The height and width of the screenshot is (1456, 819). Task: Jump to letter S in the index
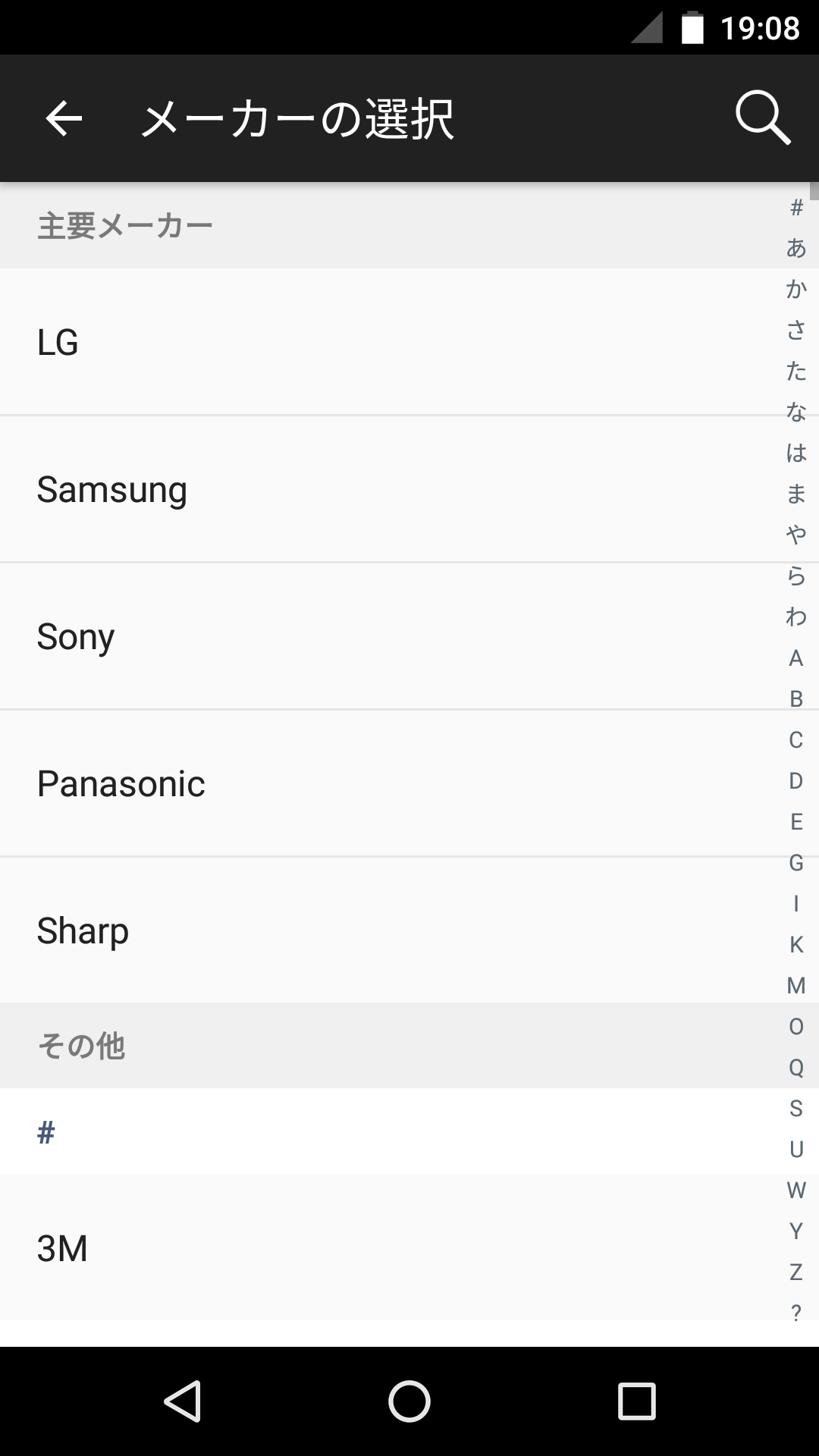795,1108
